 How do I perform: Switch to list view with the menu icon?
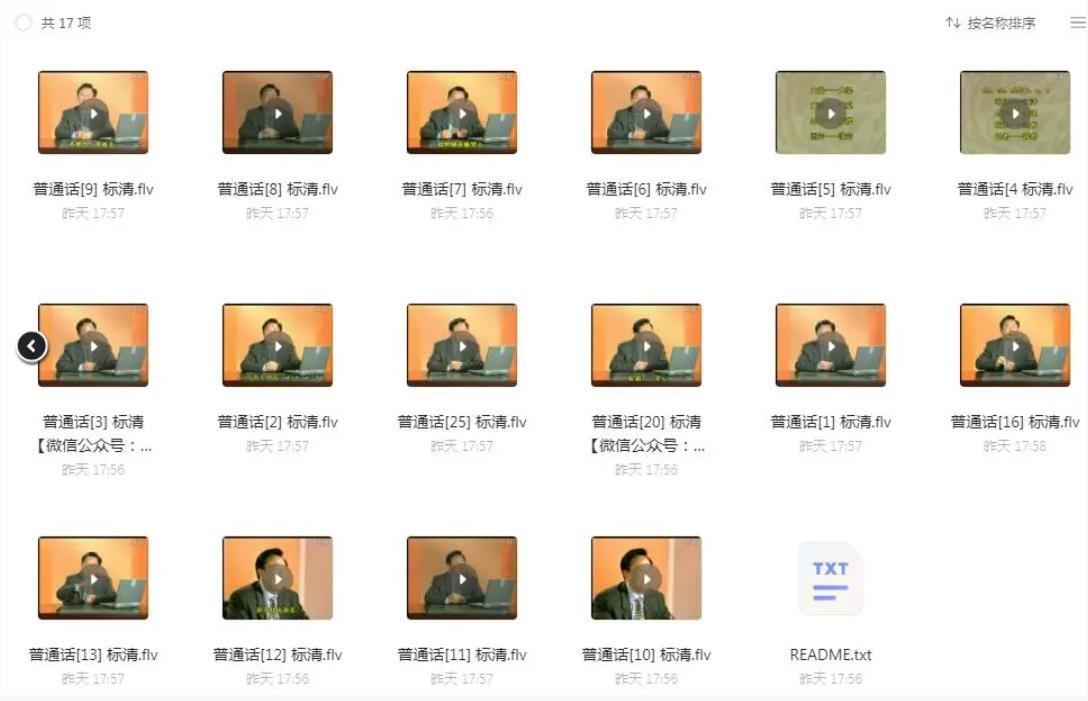click(x=1077, y=23)
